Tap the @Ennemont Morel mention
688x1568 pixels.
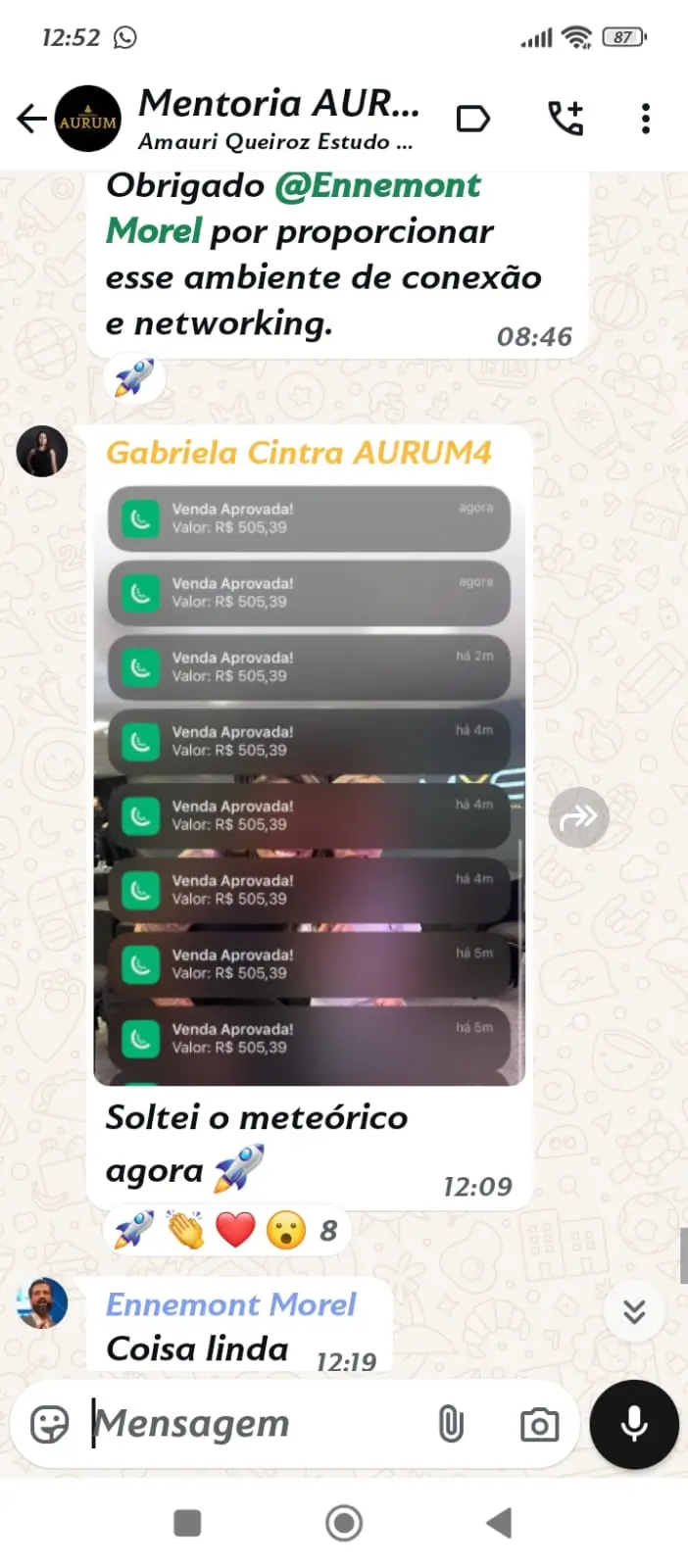pos(377,186)
